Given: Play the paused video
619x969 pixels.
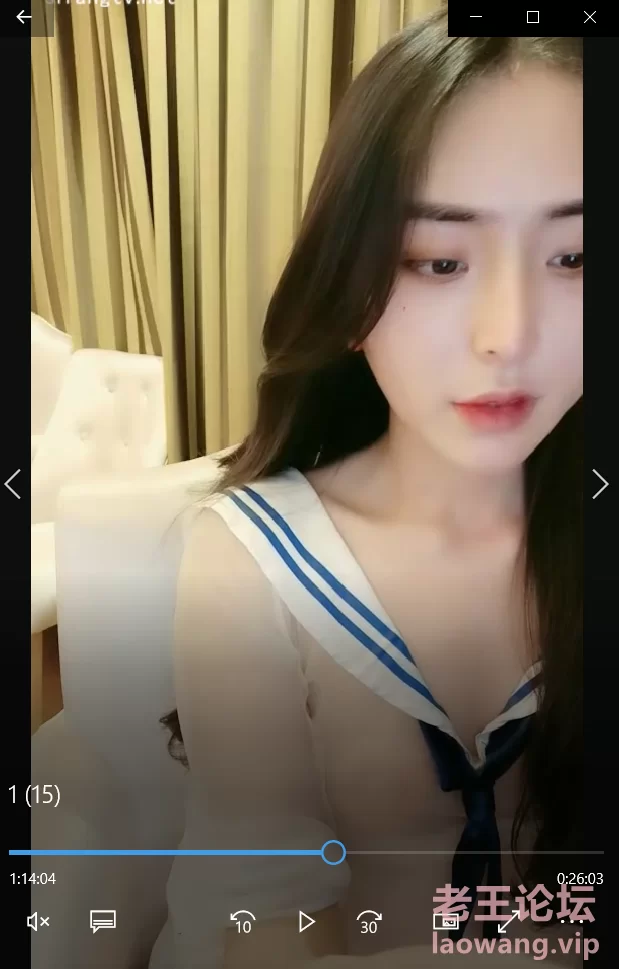Looking at the screenshot, I should [306, 921].
